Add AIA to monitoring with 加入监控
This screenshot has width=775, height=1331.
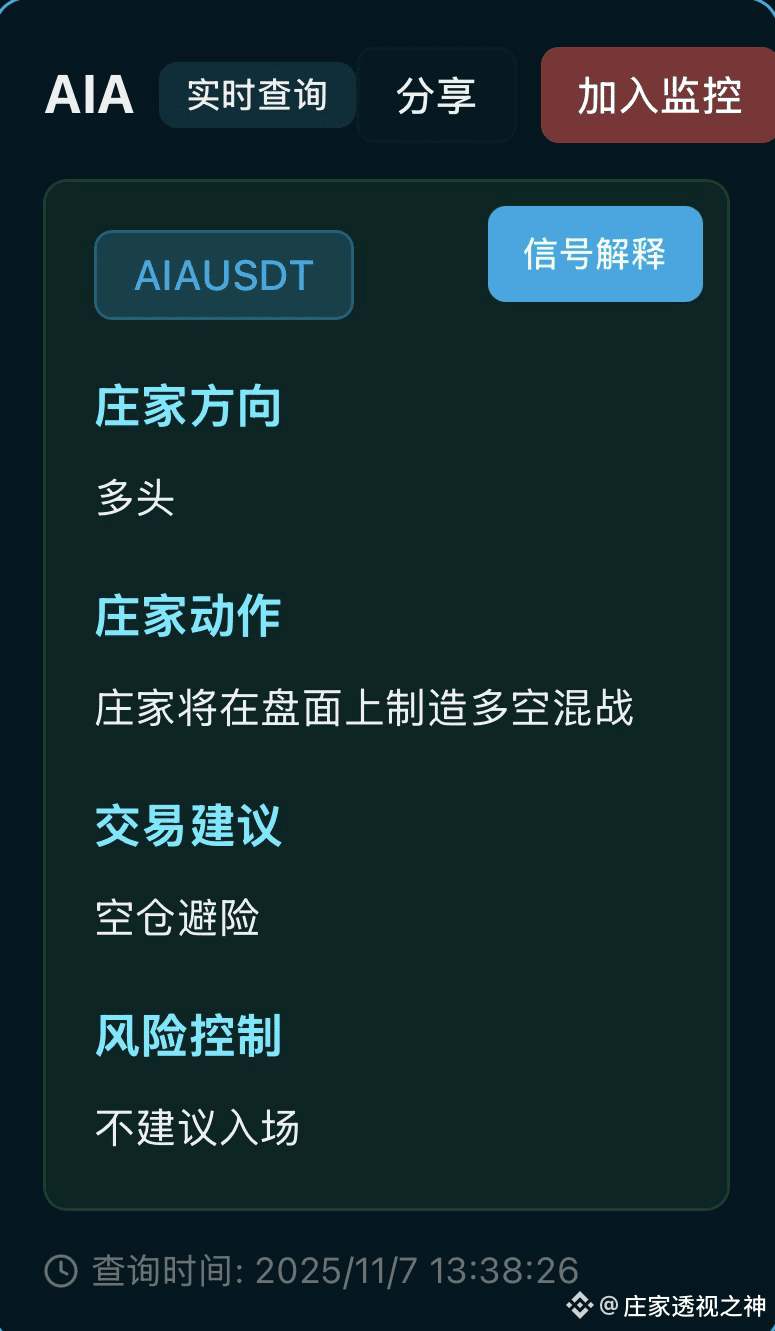point(658,95)
